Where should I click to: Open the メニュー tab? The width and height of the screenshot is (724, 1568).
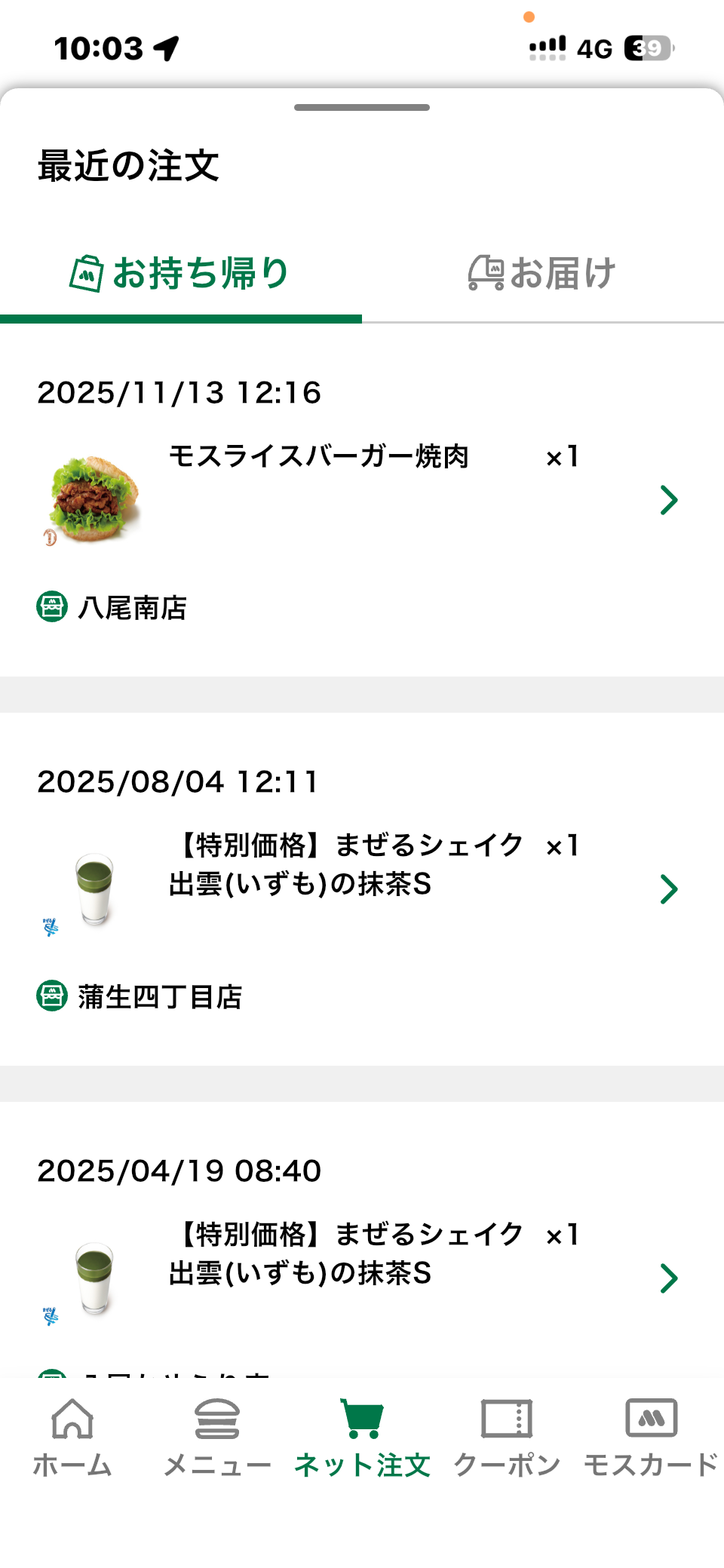pyautogui.click(x=217, y=1437)
